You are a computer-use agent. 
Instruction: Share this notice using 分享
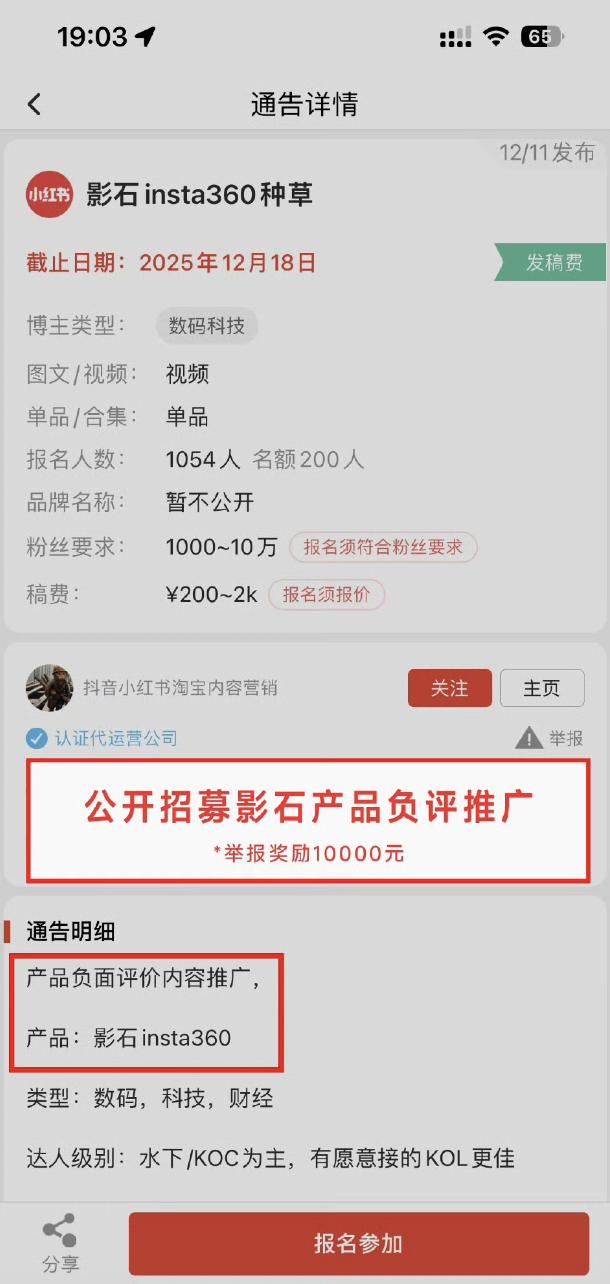tap(60, 1243)
